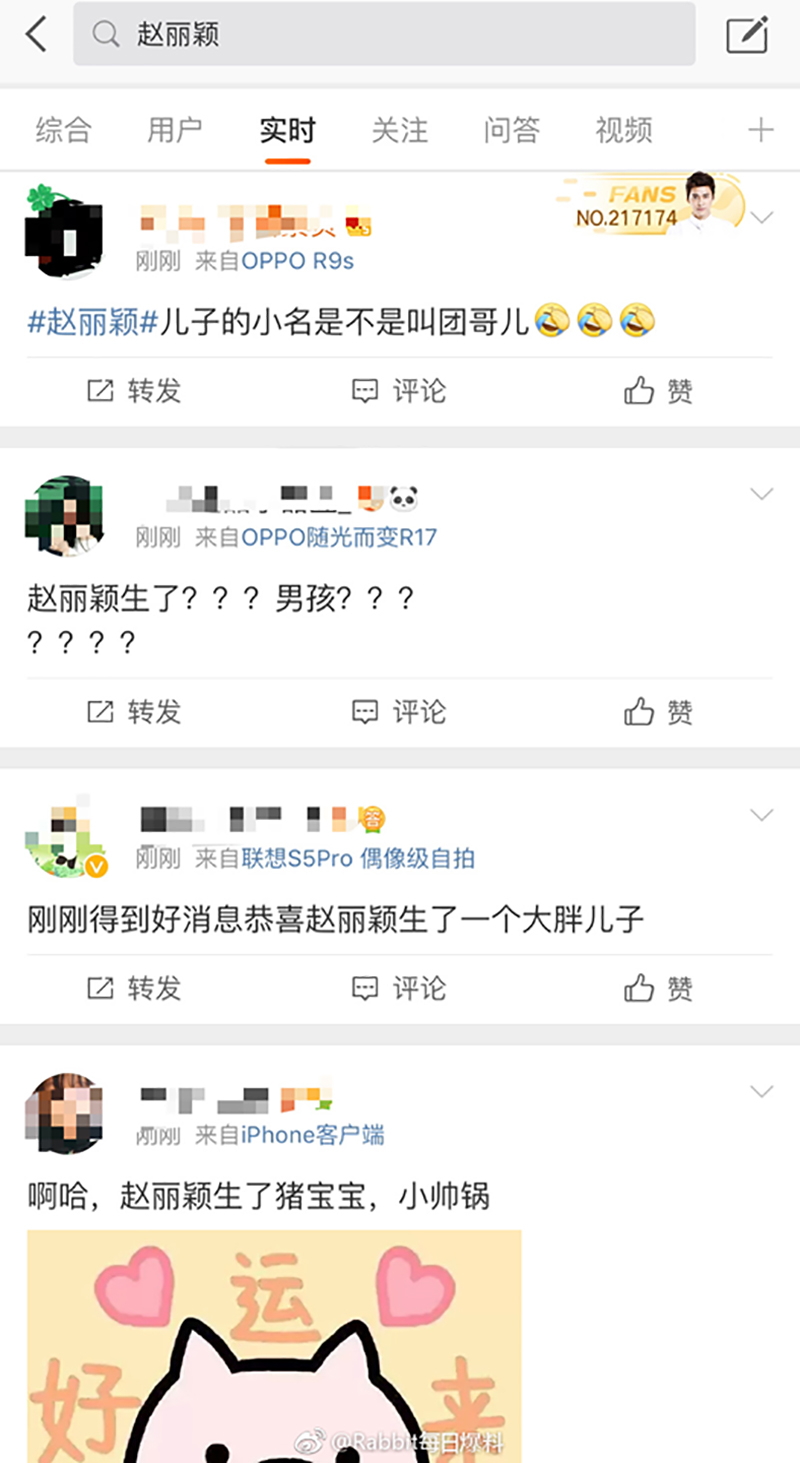The image size is (800, 1463).
Task: Open the avatar of the iPhone客户端 poster
Action: point(64,1114)
